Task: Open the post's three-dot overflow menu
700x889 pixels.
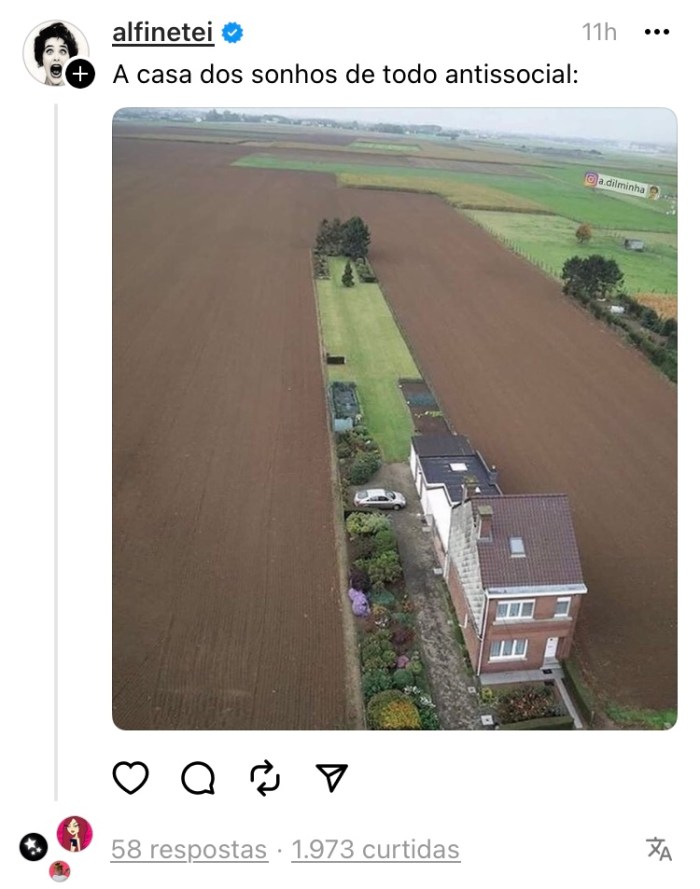Action: click(656, 33)
